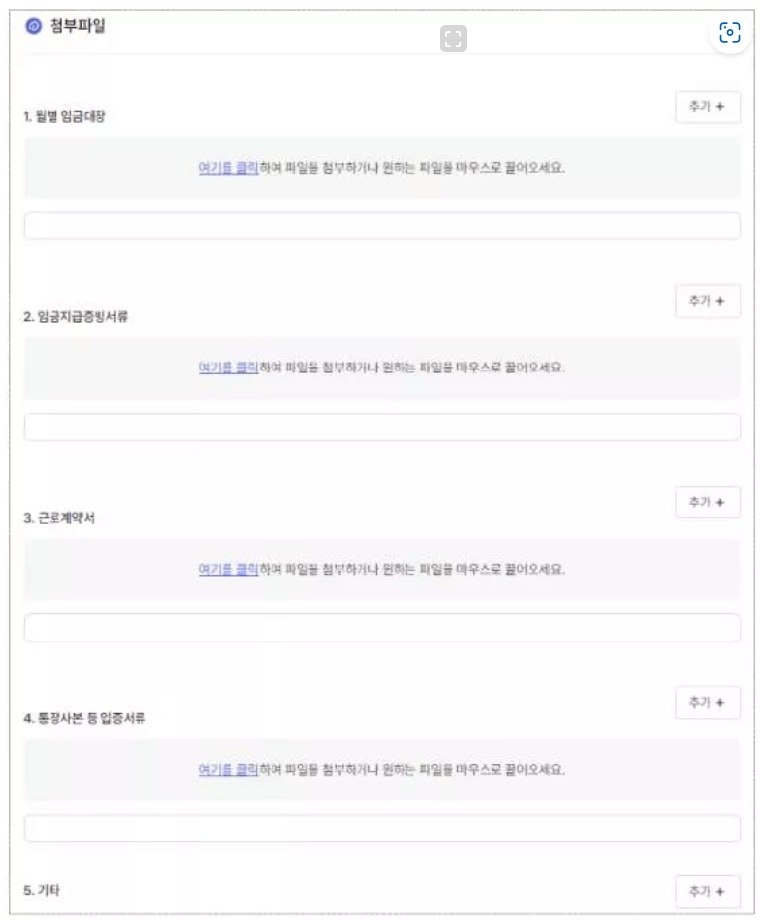The height and width of the screenshot is (923, 765).
Task: Click the fullscreen expand icon at top center
Action: coord(453,38)
